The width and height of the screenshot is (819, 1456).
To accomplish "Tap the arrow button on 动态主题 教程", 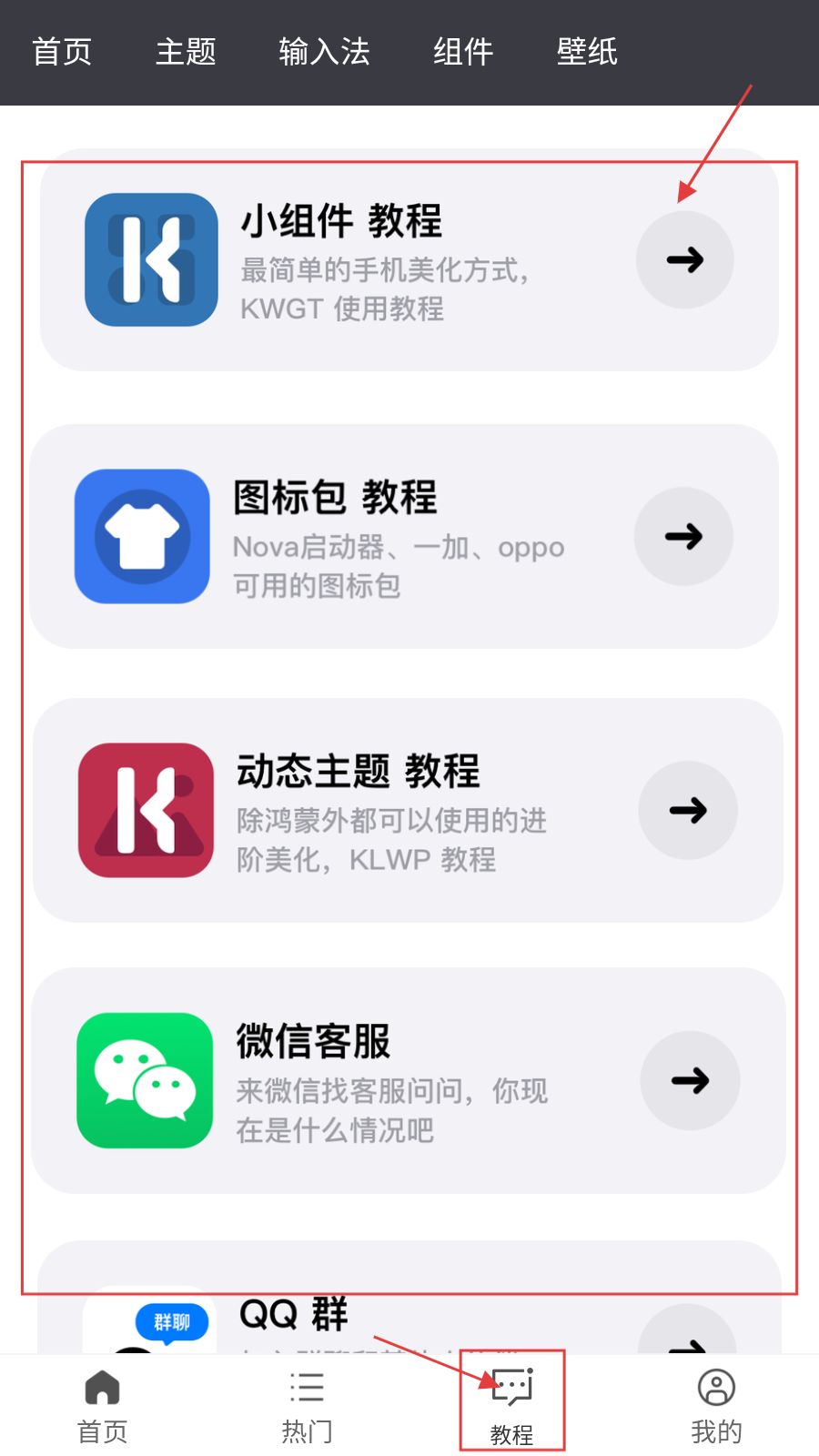I will click(688, 811).
